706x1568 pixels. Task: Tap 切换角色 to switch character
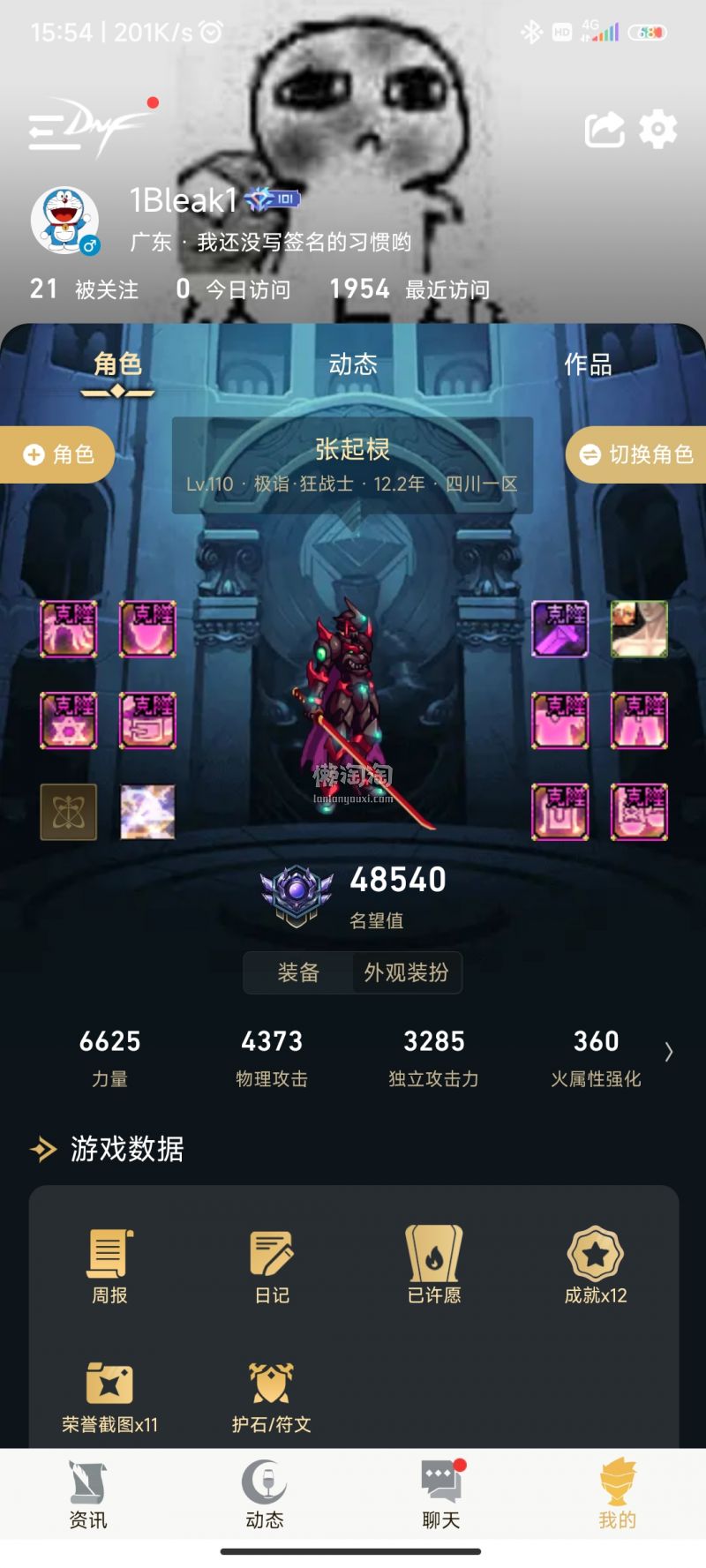point(636,454)
